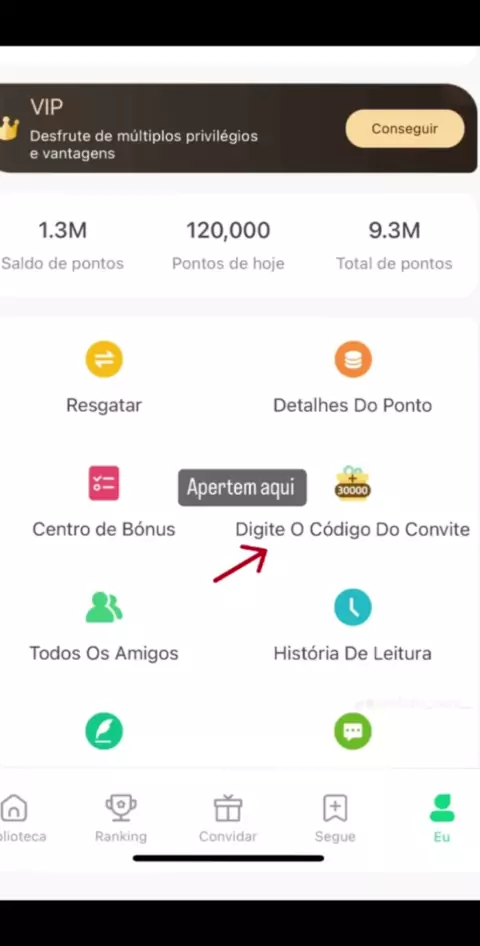Tap the green chat bubble icon
Viewport: 480px width, 946px height.
(x=353, y=731)
